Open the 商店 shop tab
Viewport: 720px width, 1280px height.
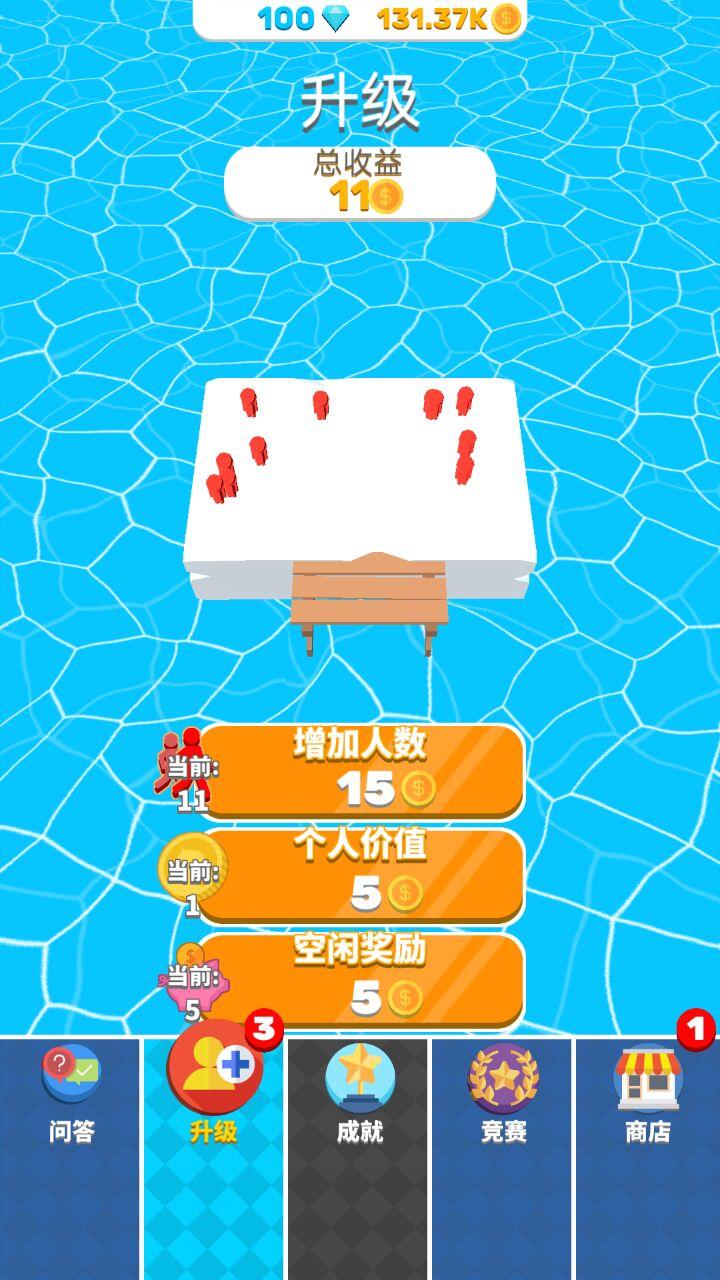click(648, 1159)
